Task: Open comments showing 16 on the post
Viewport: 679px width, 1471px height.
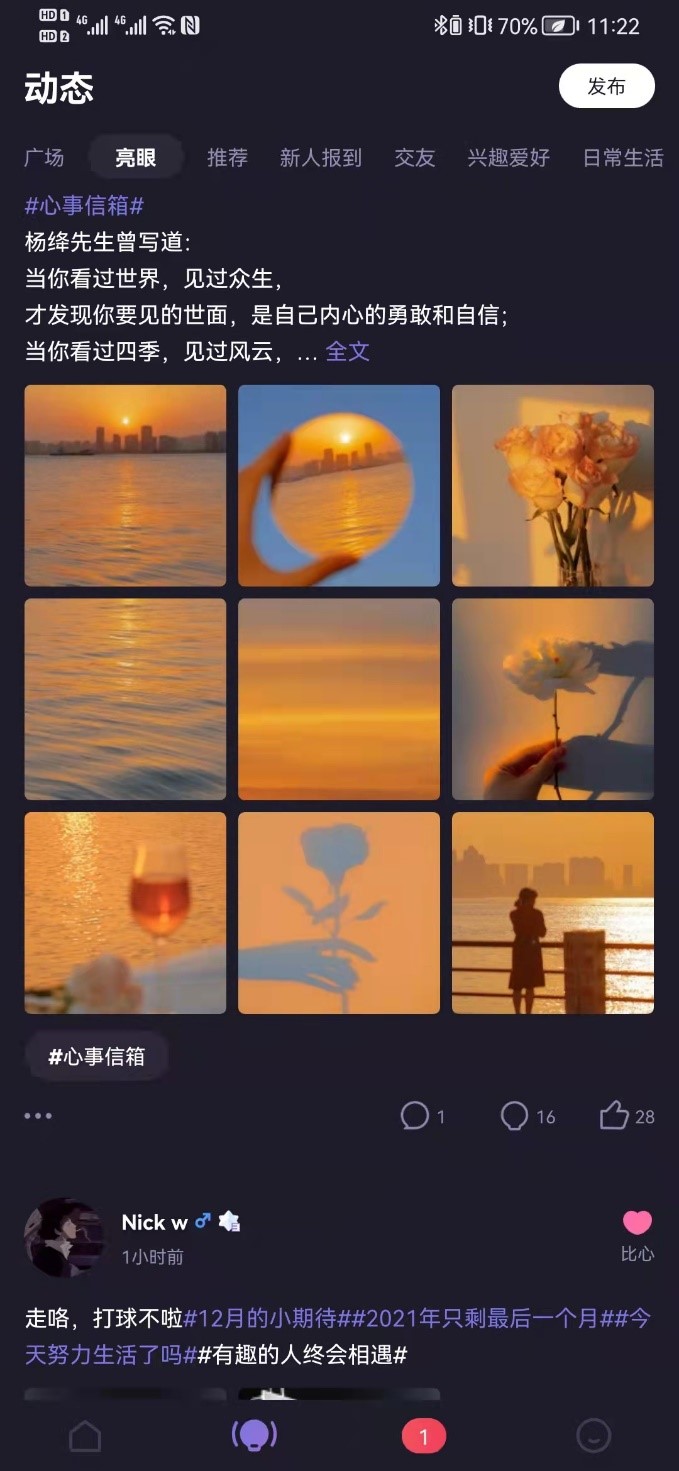Action: (515, 1116)
